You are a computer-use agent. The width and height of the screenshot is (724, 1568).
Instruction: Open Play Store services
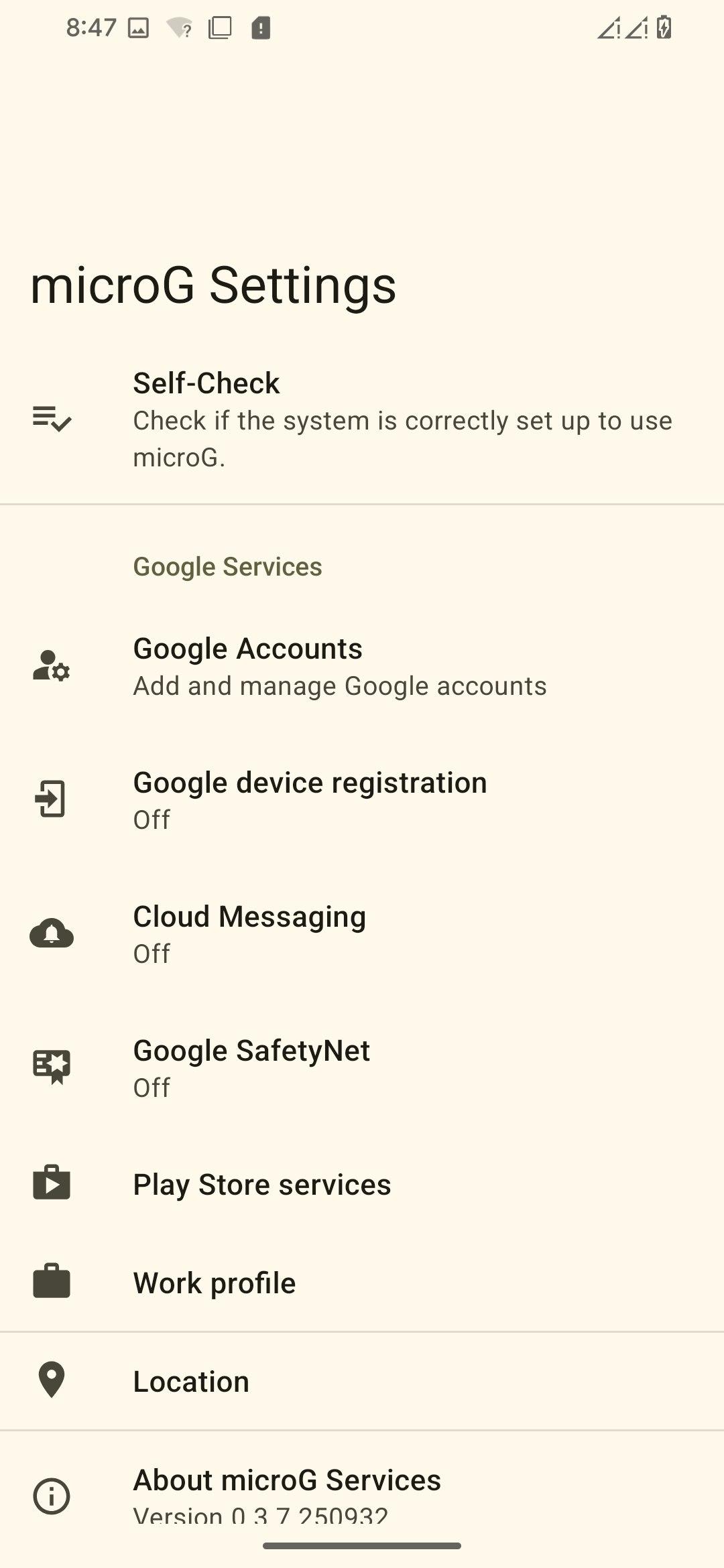click(362, 1184)
